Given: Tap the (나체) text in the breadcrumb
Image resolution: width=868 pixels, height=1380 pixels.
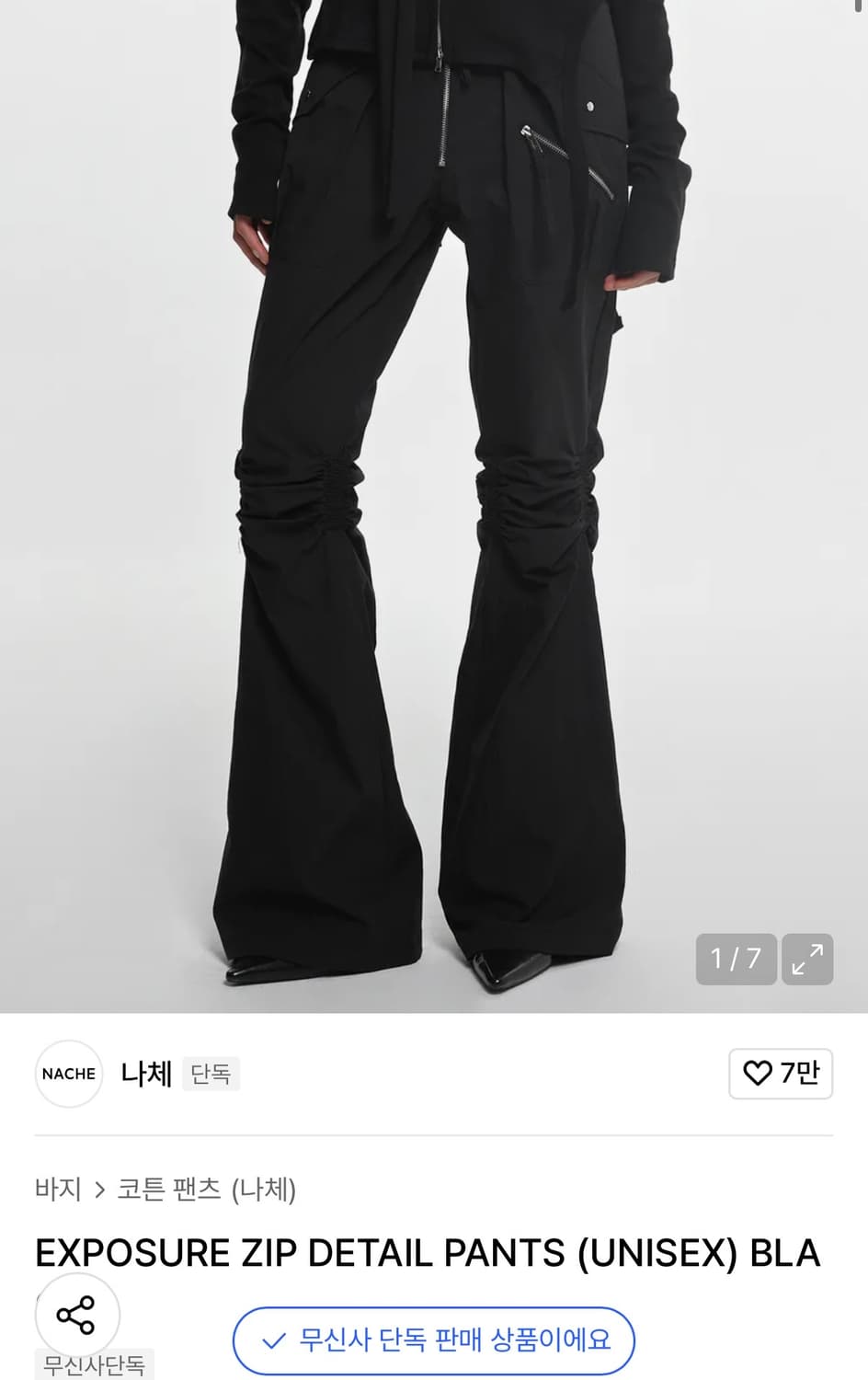Looking at the screenshot, I should (x=266, y=1189).
